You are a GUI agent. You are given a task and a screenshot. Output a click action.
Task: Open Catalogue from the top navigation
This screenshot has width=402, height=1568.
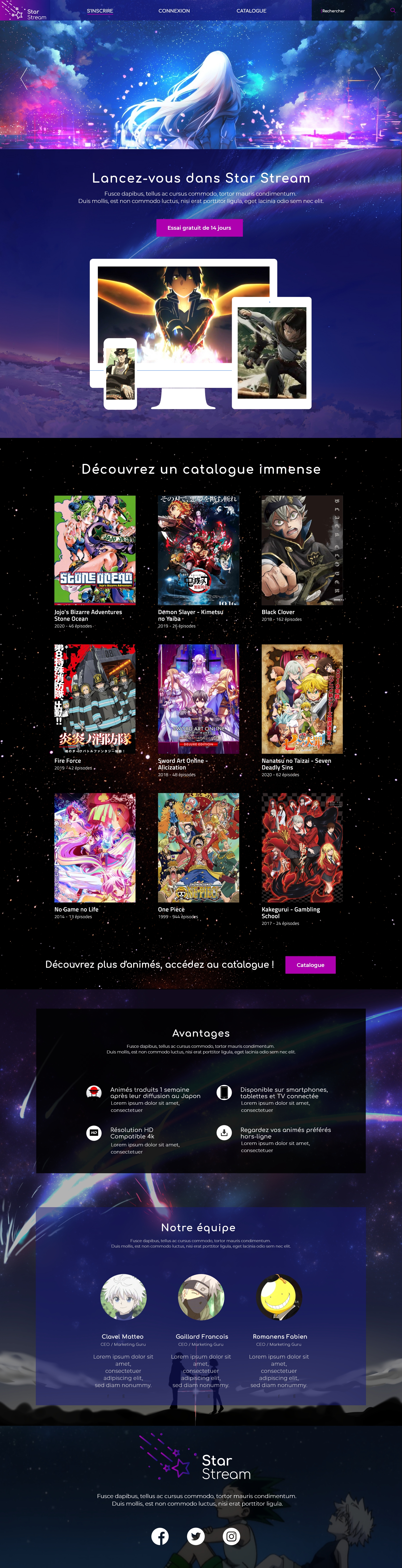[x=251, y=11]
